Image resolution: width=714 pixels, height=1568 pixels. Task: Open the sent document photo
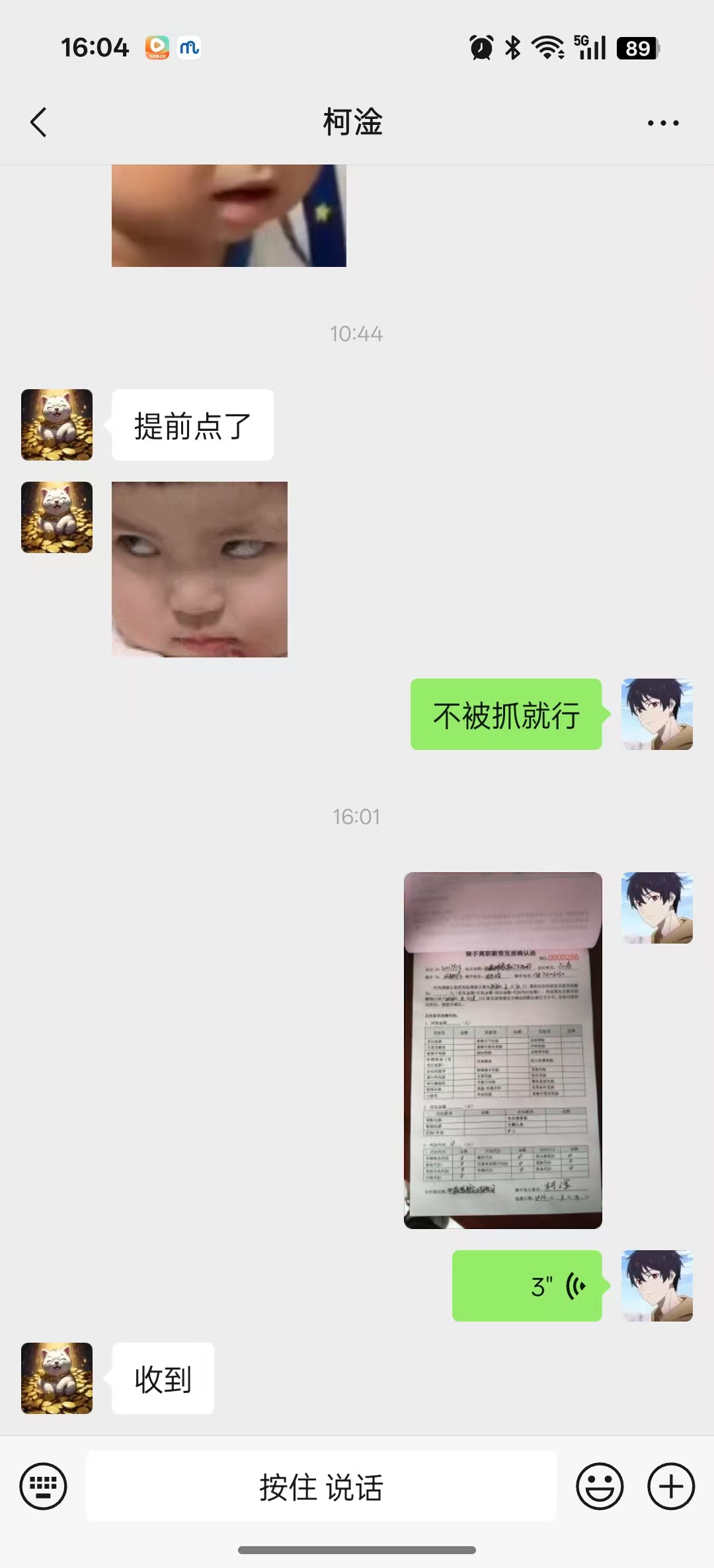pos(502,1050)
